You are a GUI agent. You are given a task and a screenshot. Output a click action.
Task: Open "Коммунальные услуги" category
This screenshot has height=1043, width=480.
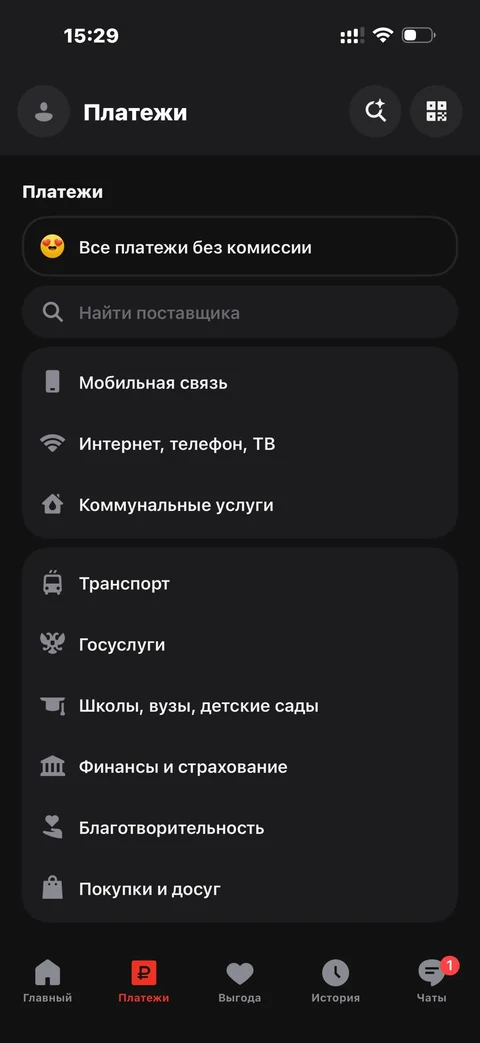point(240,505)
